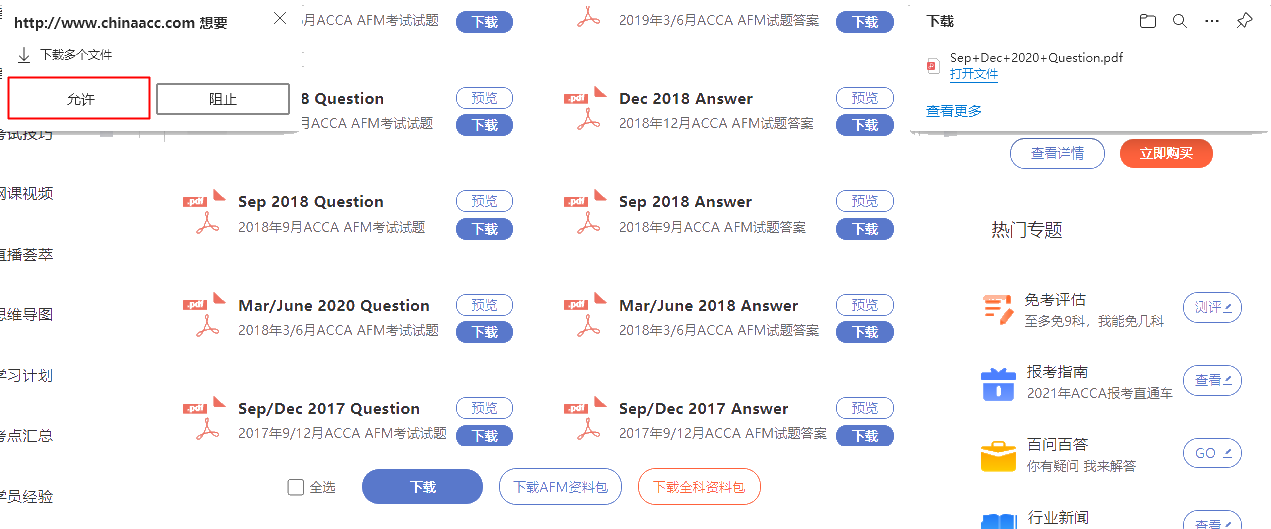Tap the GO button for 百问百答
1271x529 pixels.
[x=1212, y=453]
